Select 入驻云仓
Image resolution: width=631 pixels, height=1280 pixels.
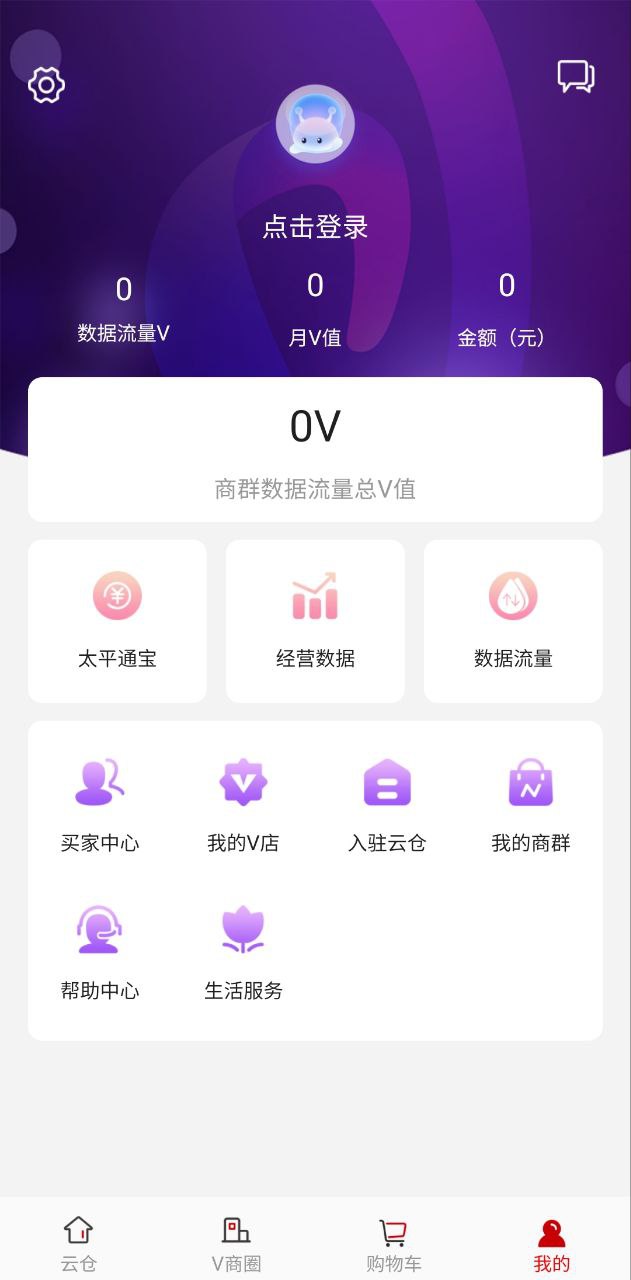click(x=387, y=804)
